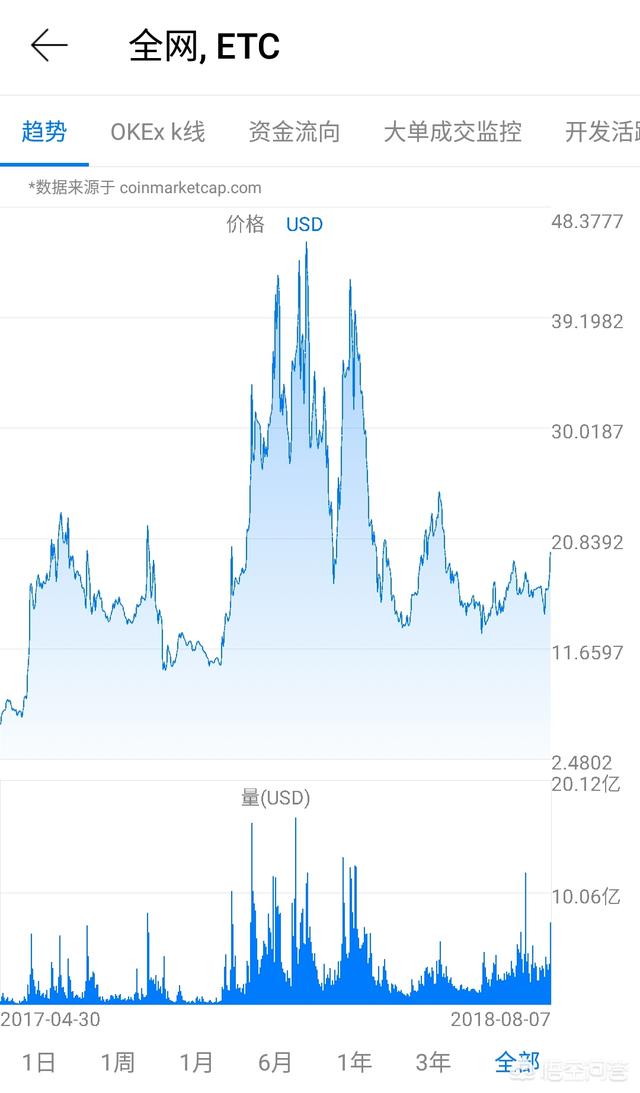The width and height of the screenshot is (640, 1093).
Task: Switch to the 大单成交监控 tab
Action: pyautogui.click(x=452, y=132)
